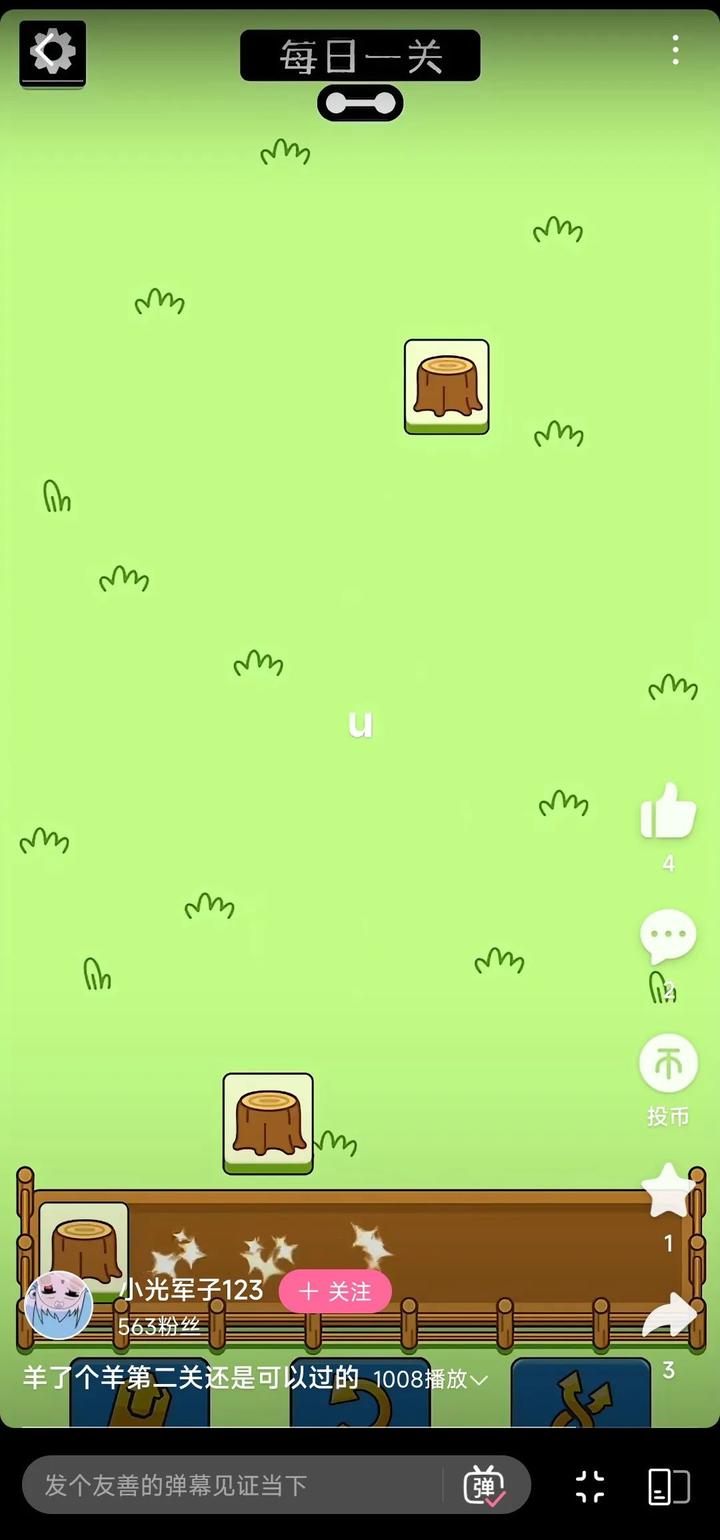Like this video with the thumbs-up
720x1540 pixels.
coord(668,811)
